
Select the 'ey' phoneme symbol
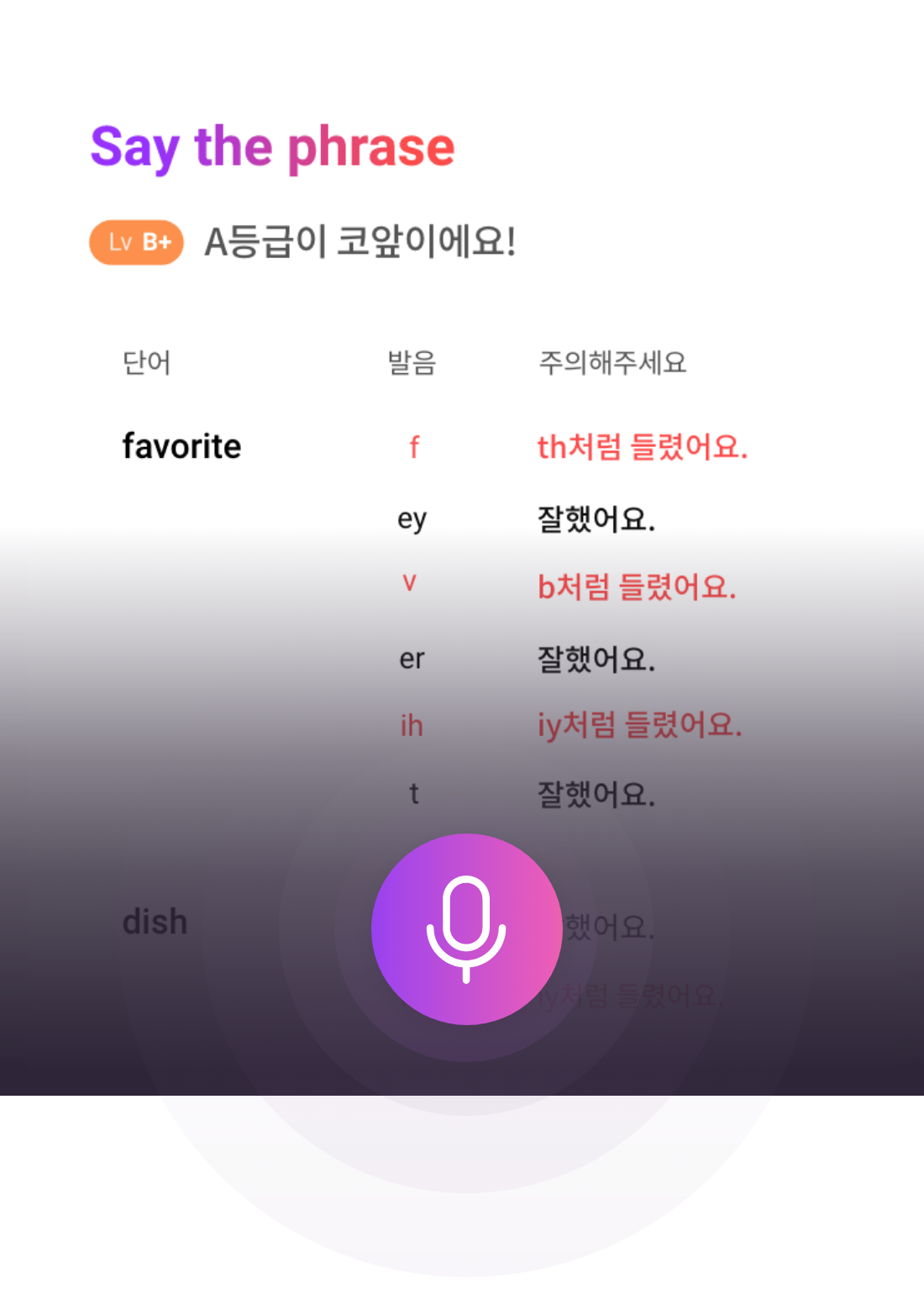coord(412,519)
